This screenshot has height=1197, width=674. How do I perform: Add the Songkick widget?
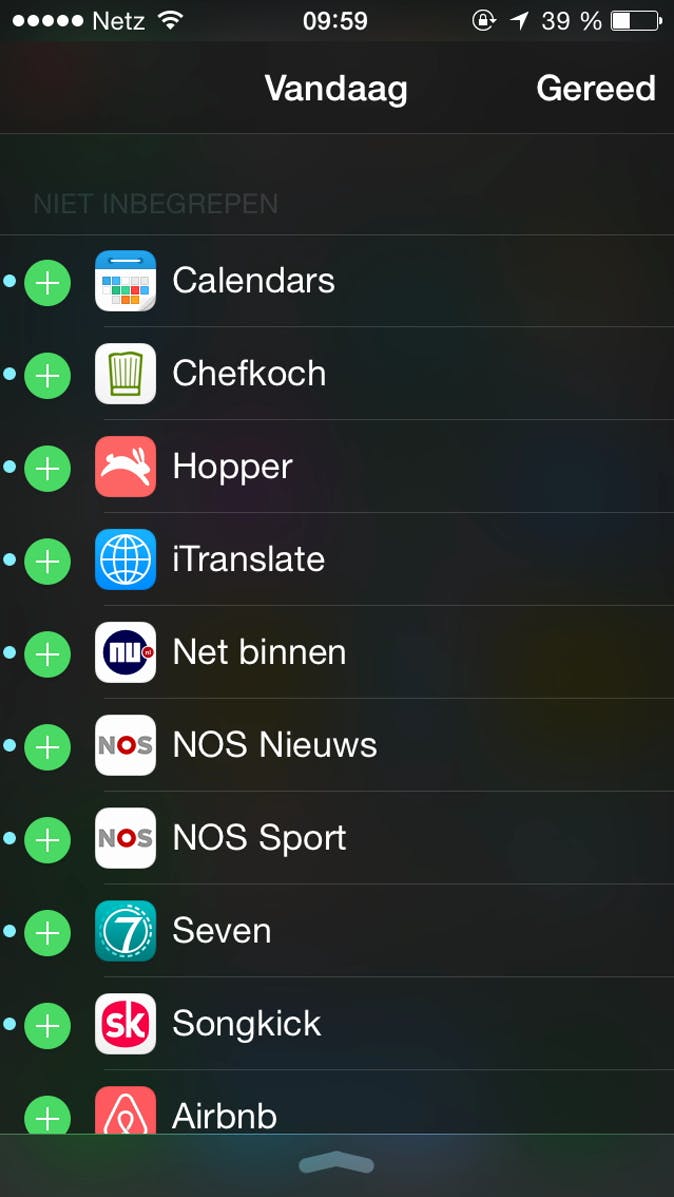47,1026
